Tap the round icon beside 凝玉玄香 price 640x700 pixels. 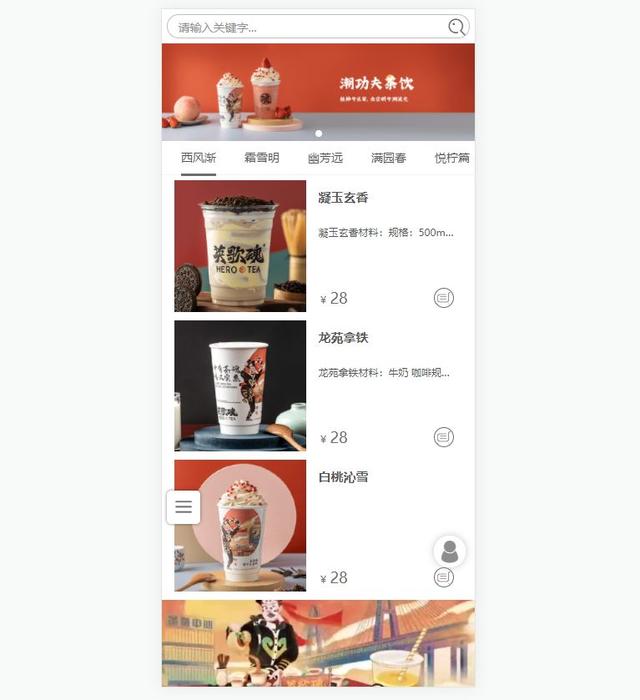point(444,298)
